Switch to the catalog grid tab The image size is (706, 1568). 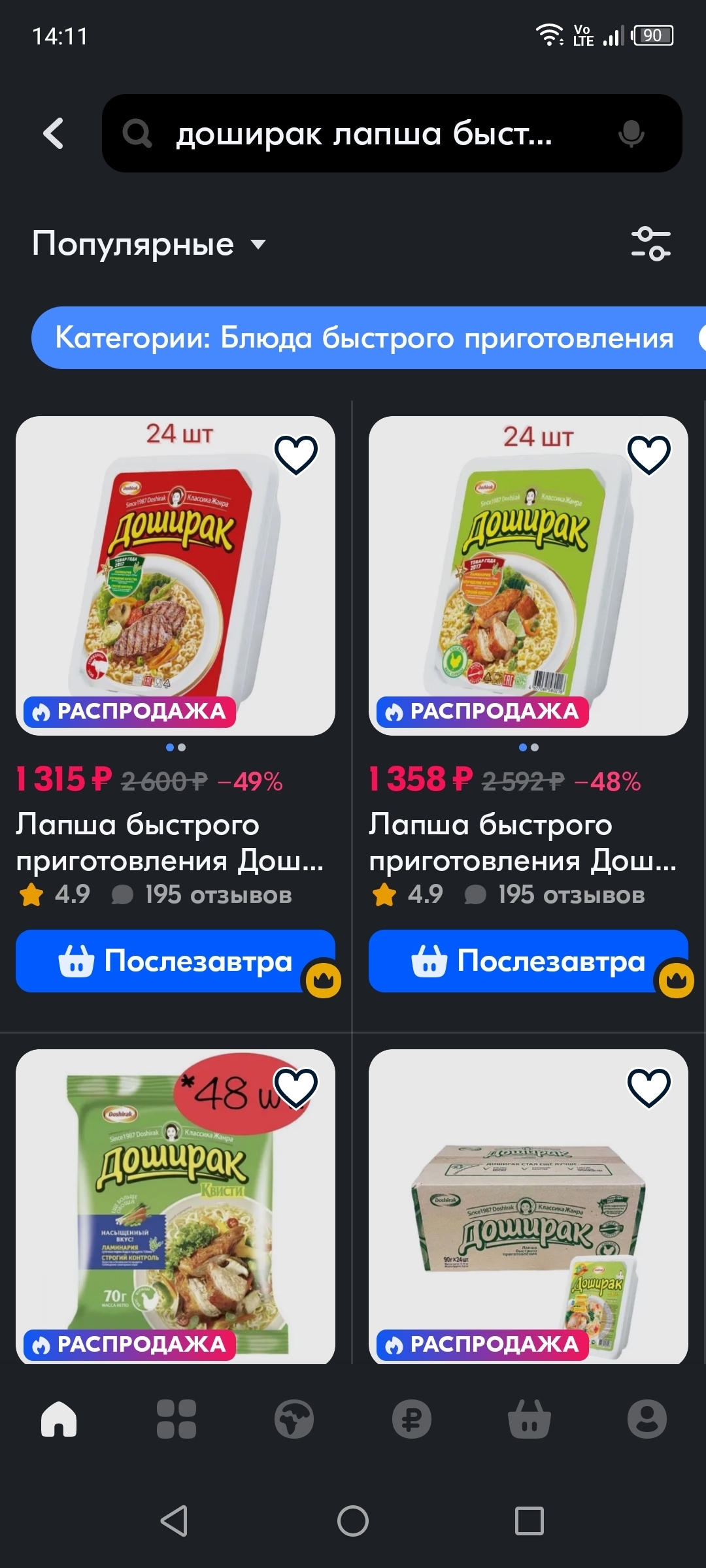point(176,1419)
